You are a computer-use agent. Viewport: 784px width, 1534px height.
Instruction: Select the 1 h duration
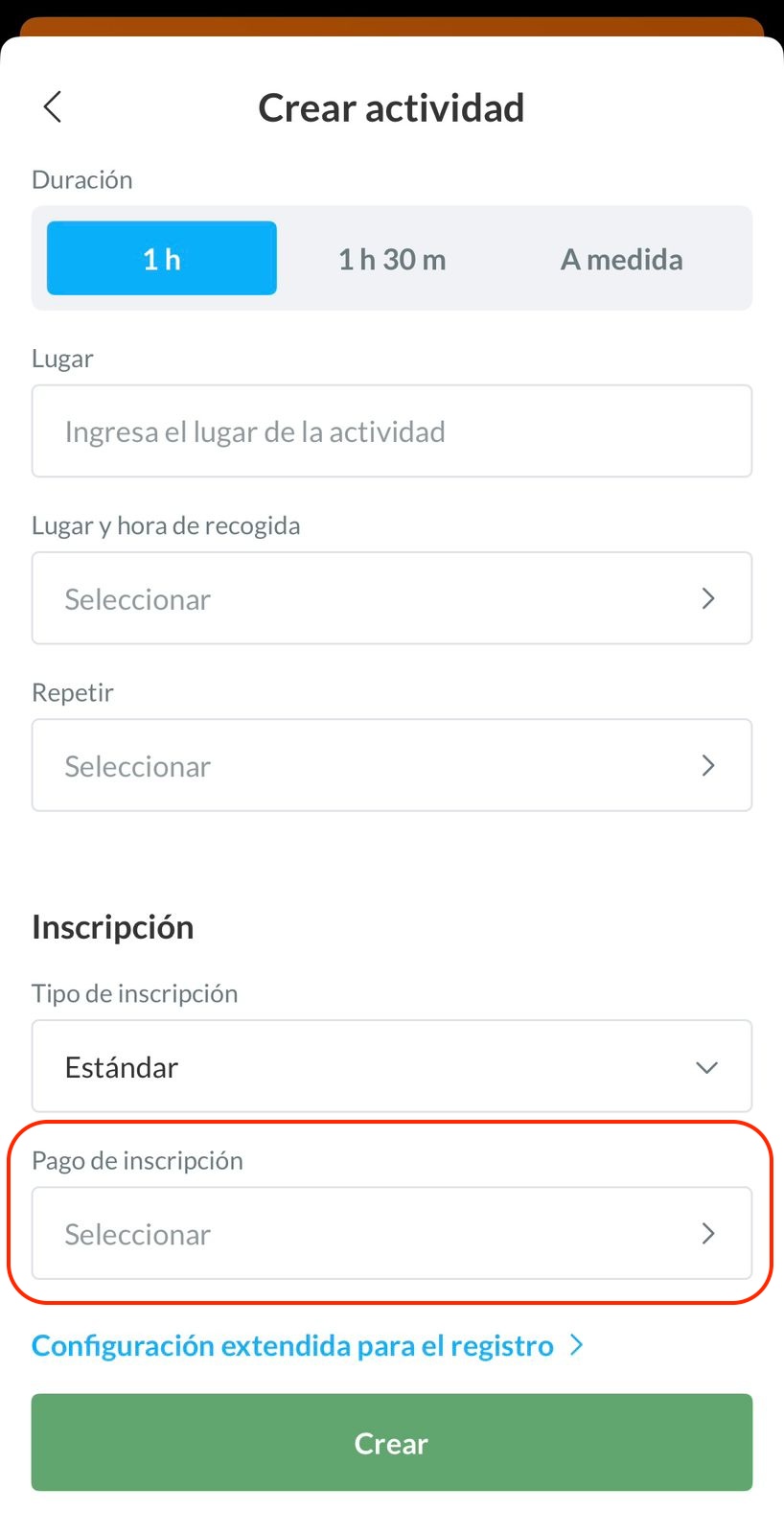point(162,259)
